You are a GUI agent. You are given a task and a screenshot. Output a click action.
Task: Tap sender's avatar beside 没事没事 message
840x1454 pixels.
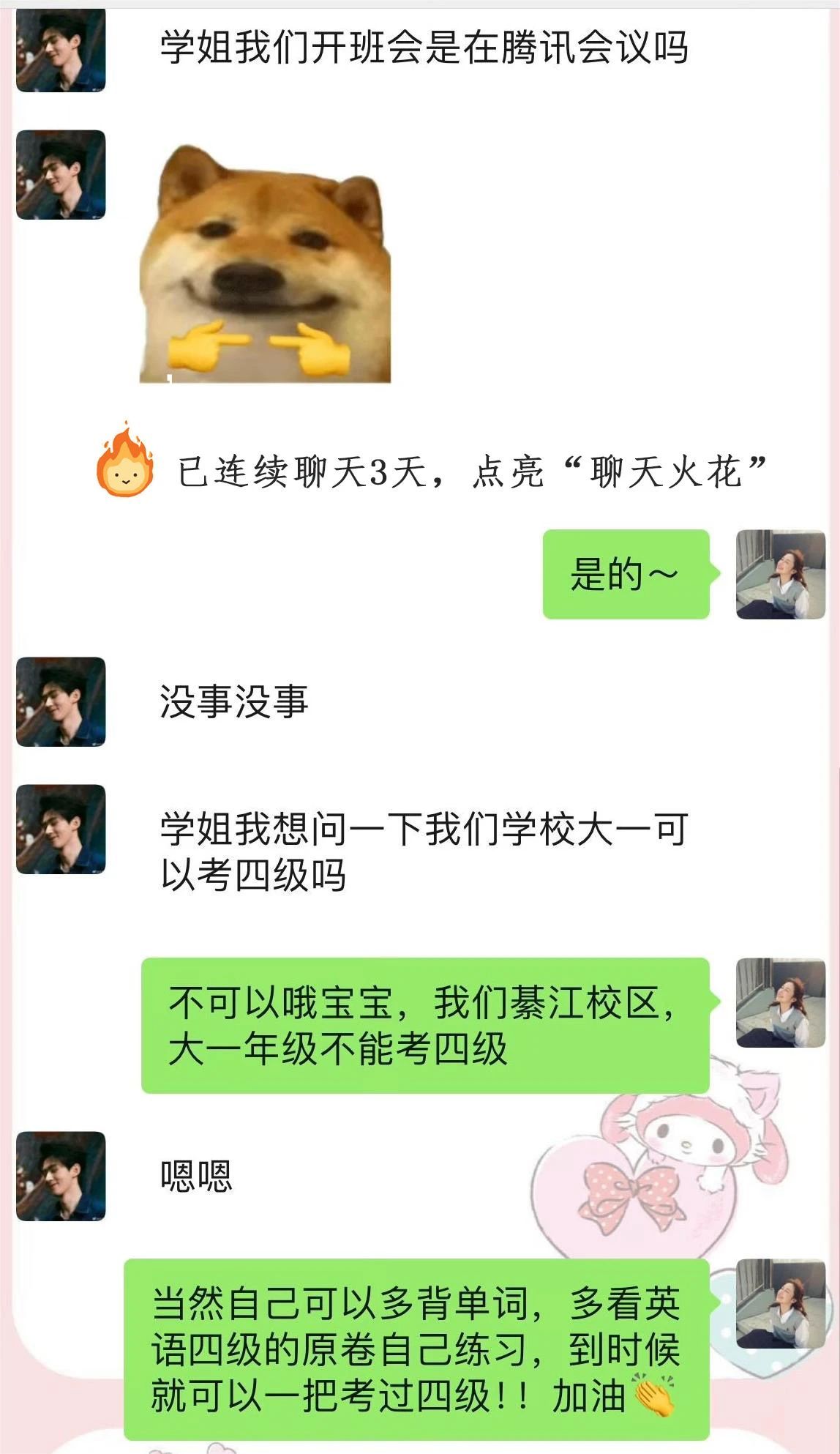tap(61, 701)
